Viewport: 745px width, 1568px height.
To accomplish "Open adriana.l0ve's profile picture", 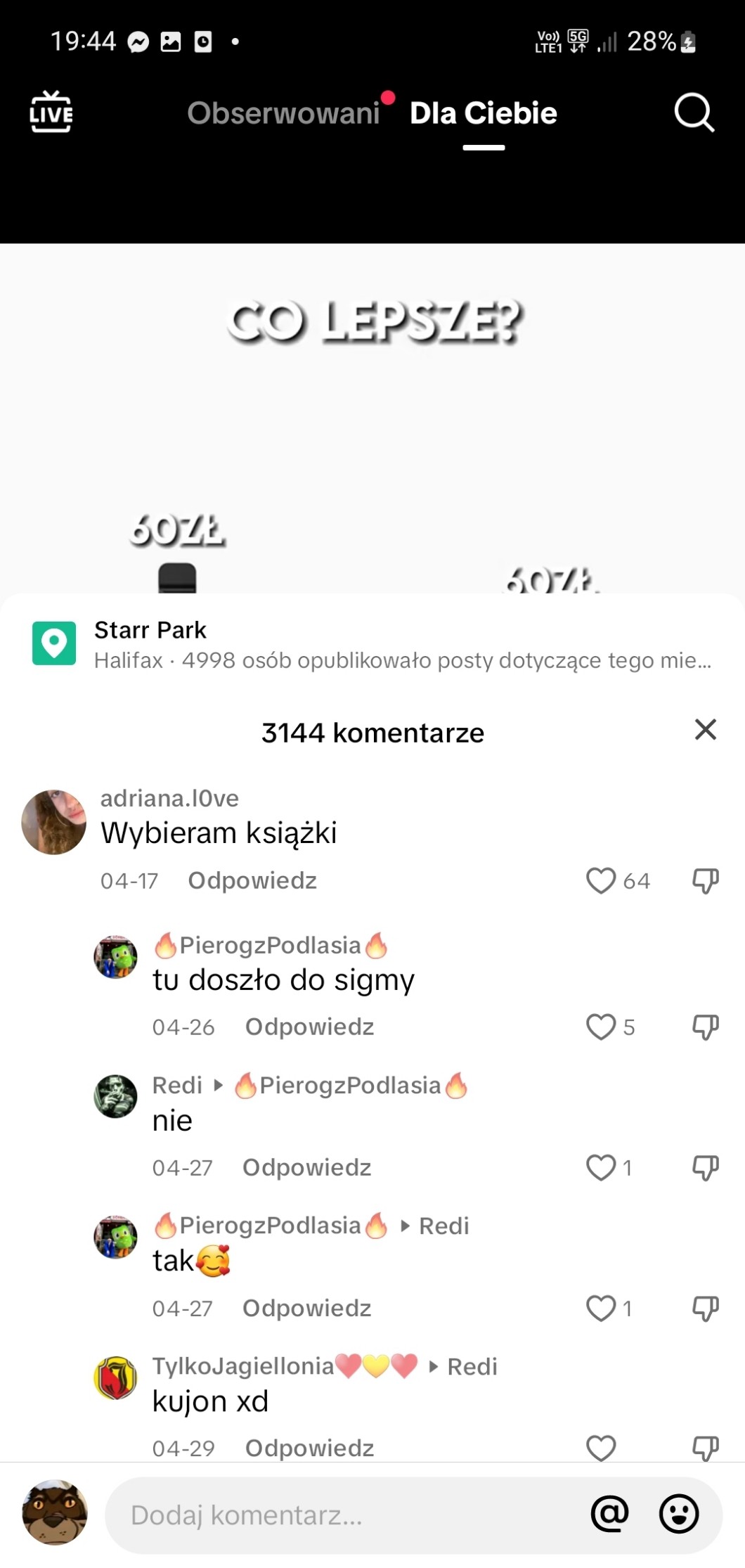I will (x=54, y=822).
